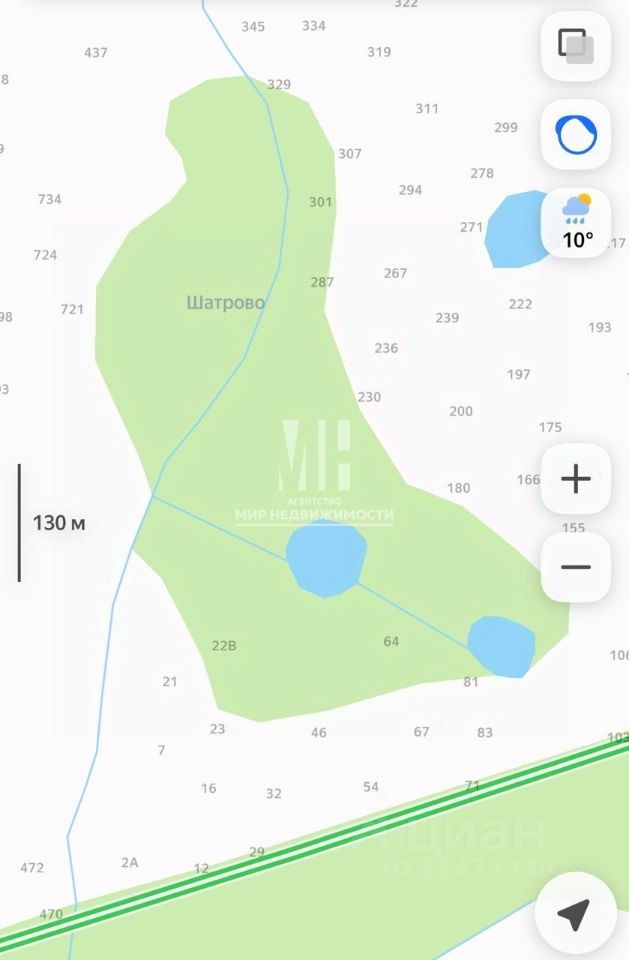Center map on my location arrow
The width and height of the screenshot is (629, 960).
coord(575,911)
